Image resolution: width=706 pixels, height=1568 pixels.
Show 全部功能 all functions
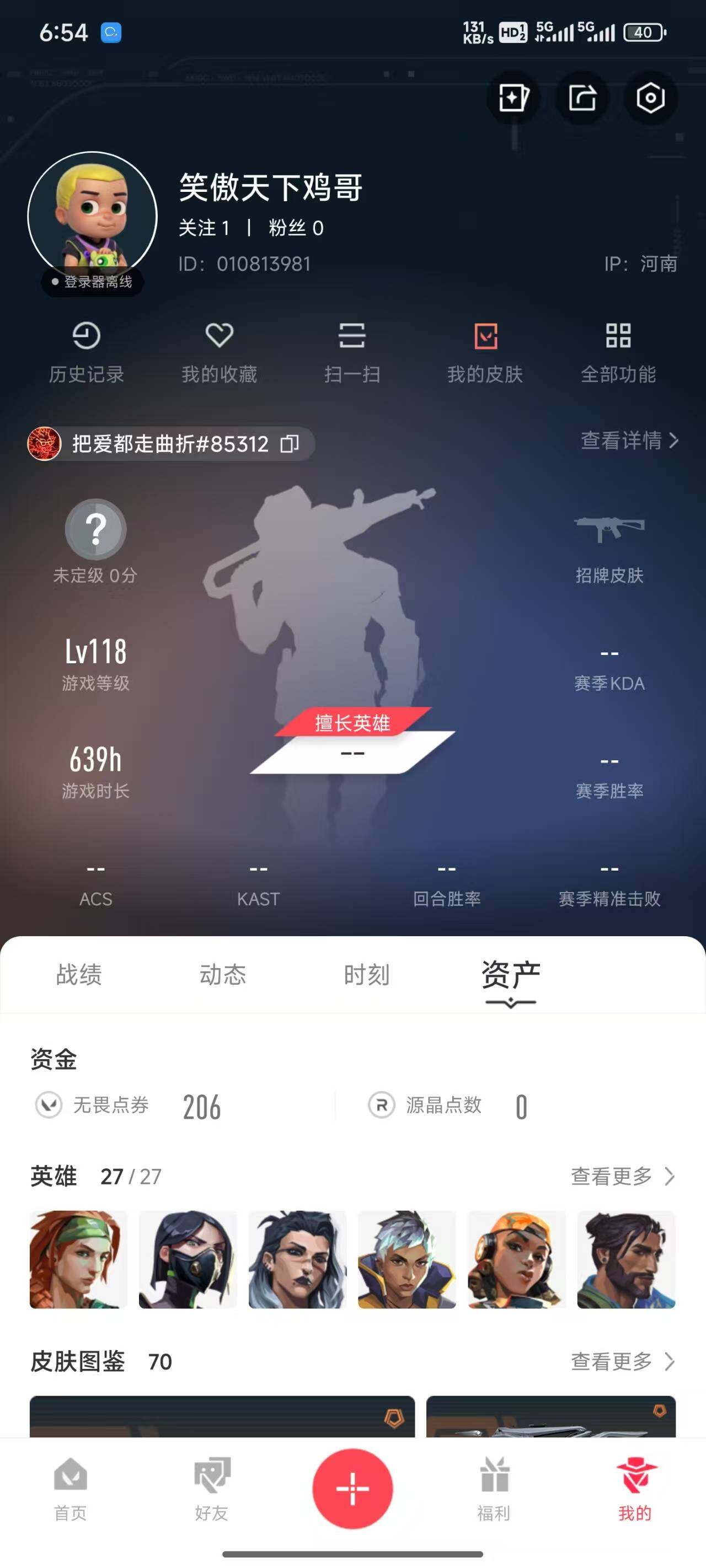tap(618, 352)
